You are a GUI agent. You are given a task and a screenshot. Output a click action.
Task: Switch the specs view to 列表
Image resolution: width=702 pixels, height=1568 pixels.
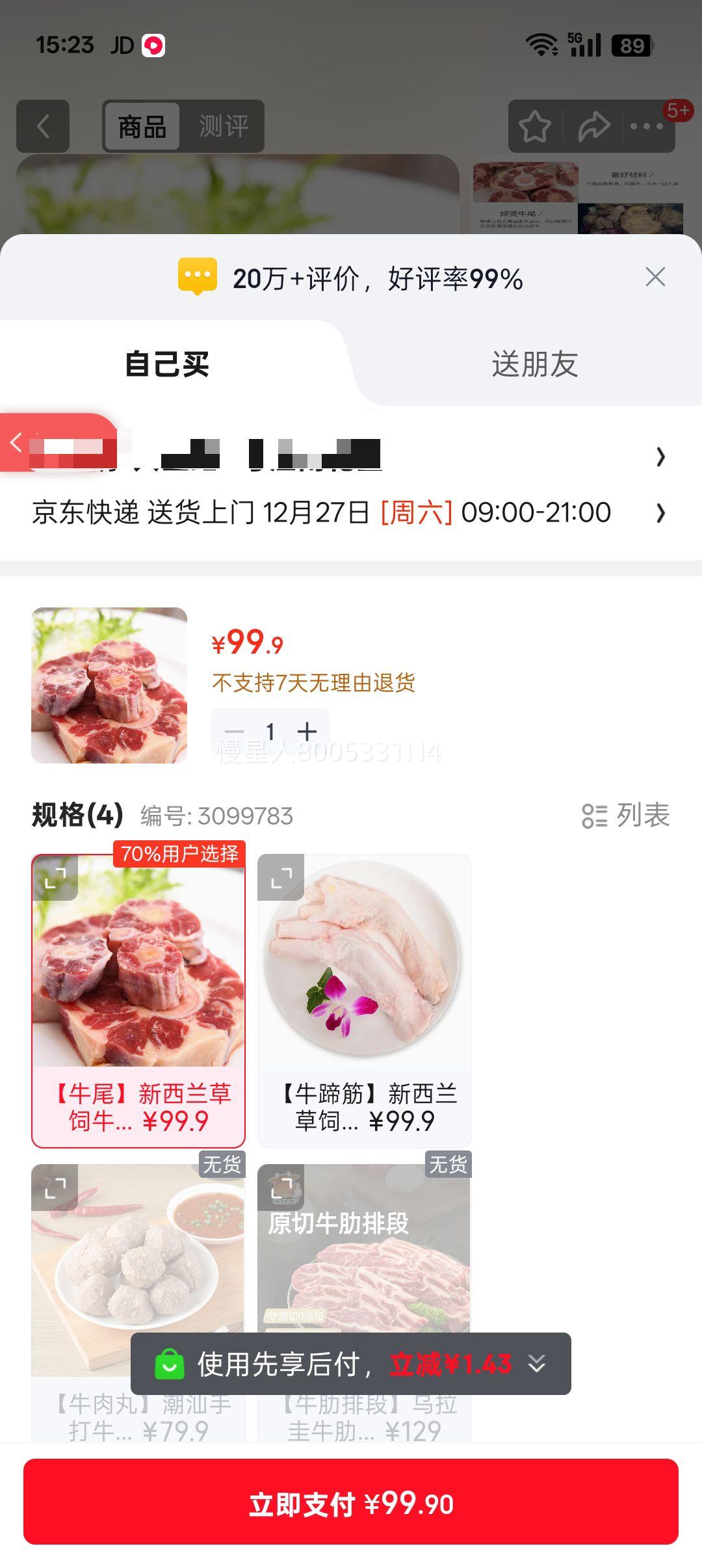625,816
